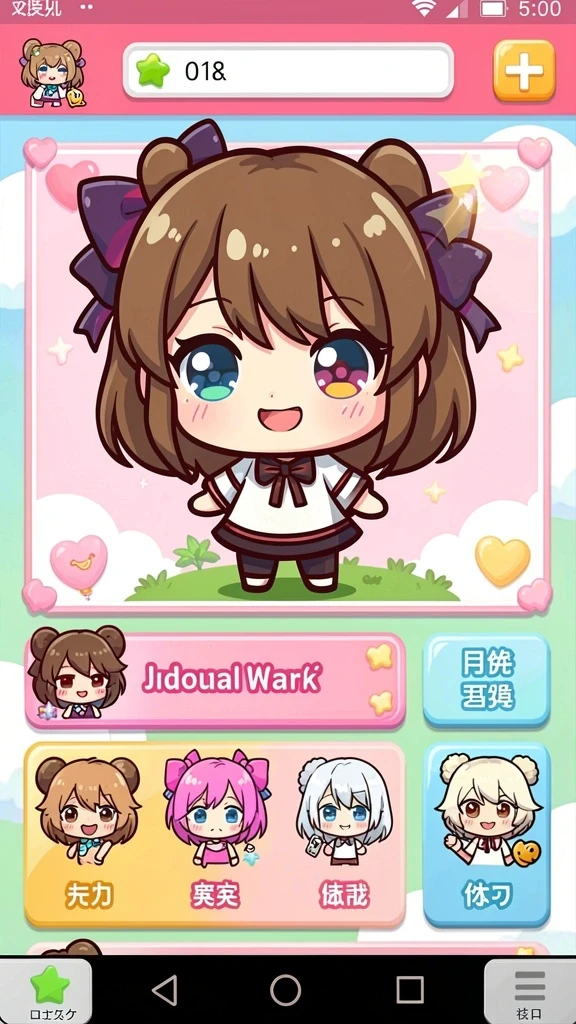576x1024 pixels.
Task: Open the blonde character in the blue tile
Action: 487,835
